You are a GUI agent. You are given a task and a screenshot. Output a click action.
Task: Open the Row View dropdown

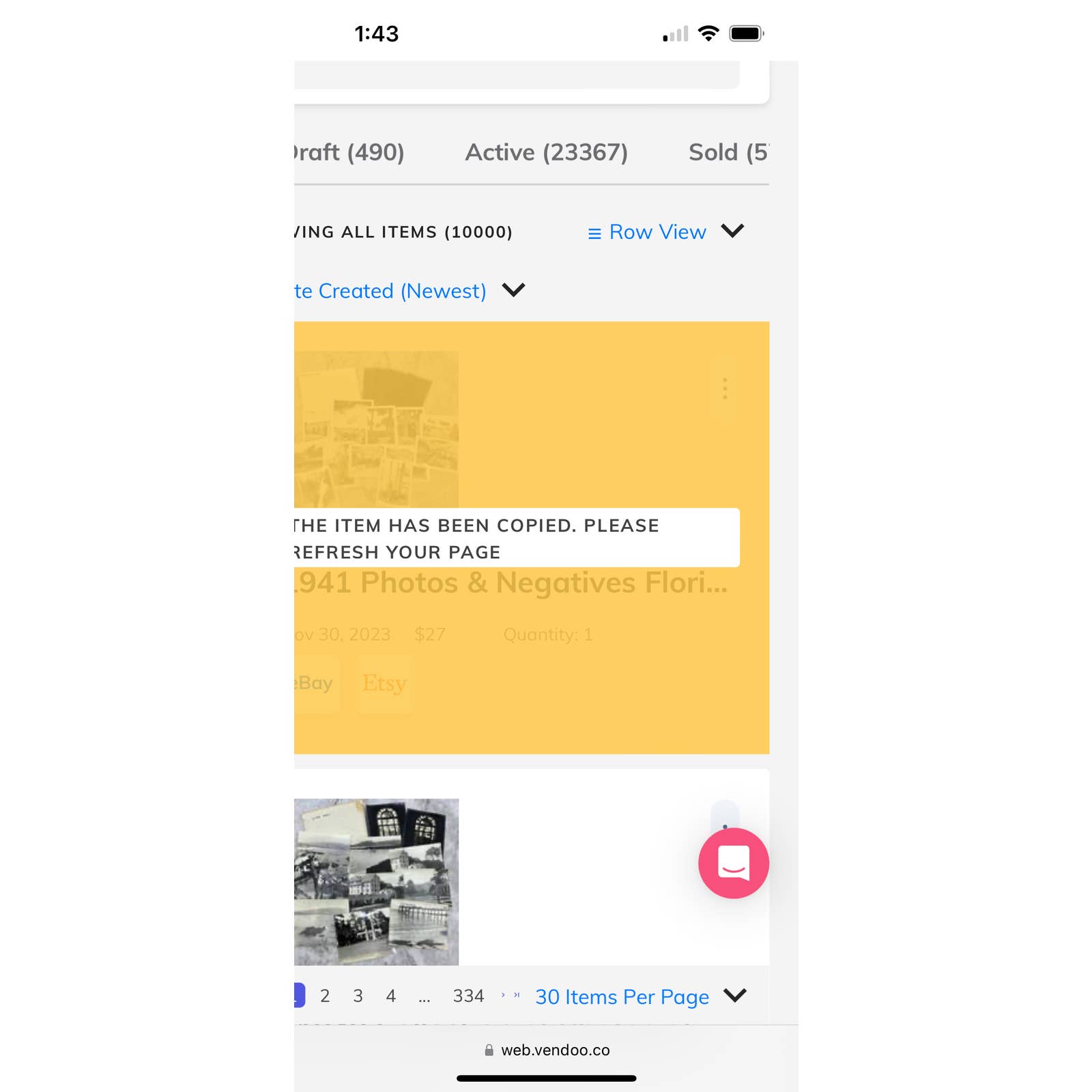[665, 232]
